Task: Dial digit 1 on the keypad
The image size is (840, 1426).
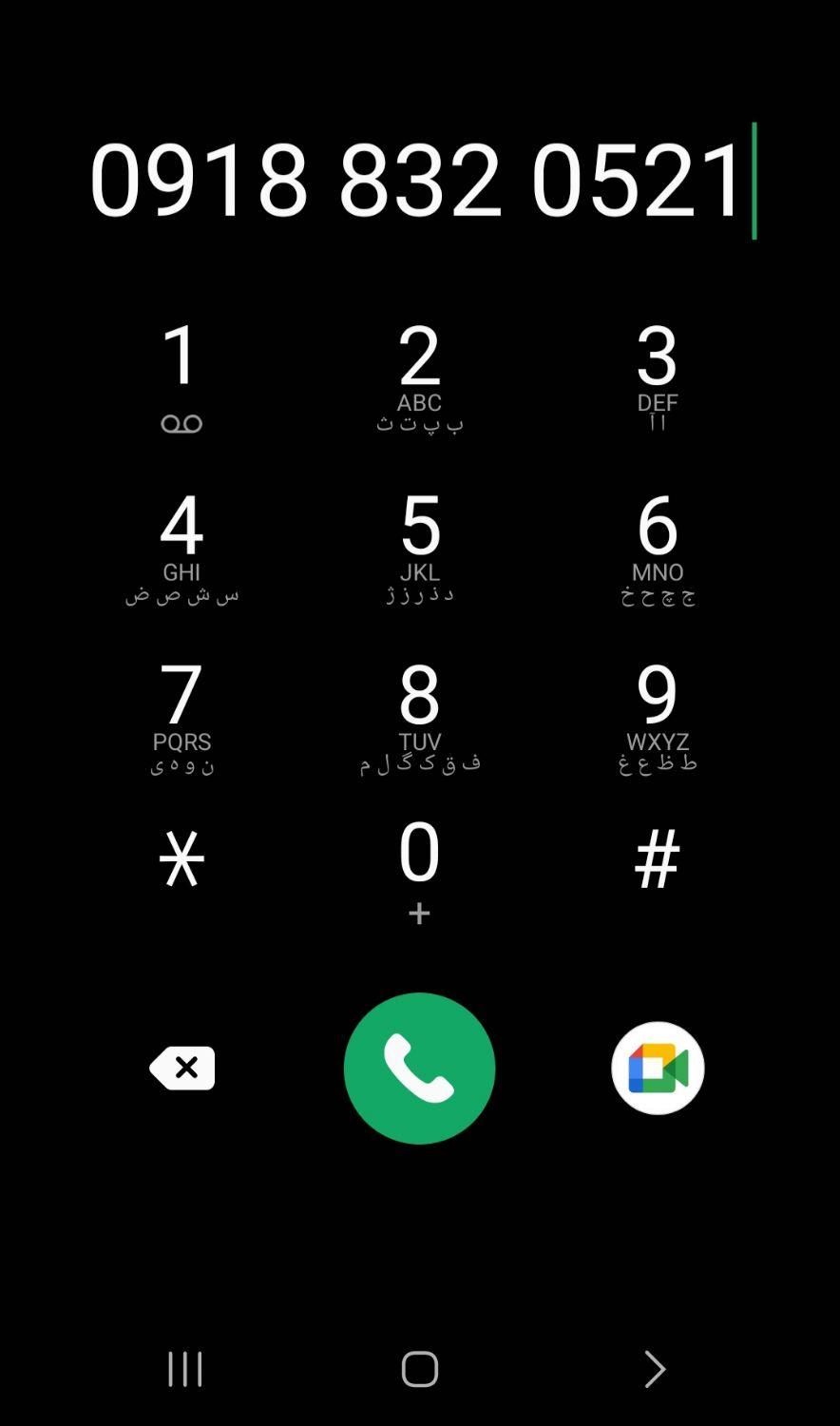Action: coord(181,377)
